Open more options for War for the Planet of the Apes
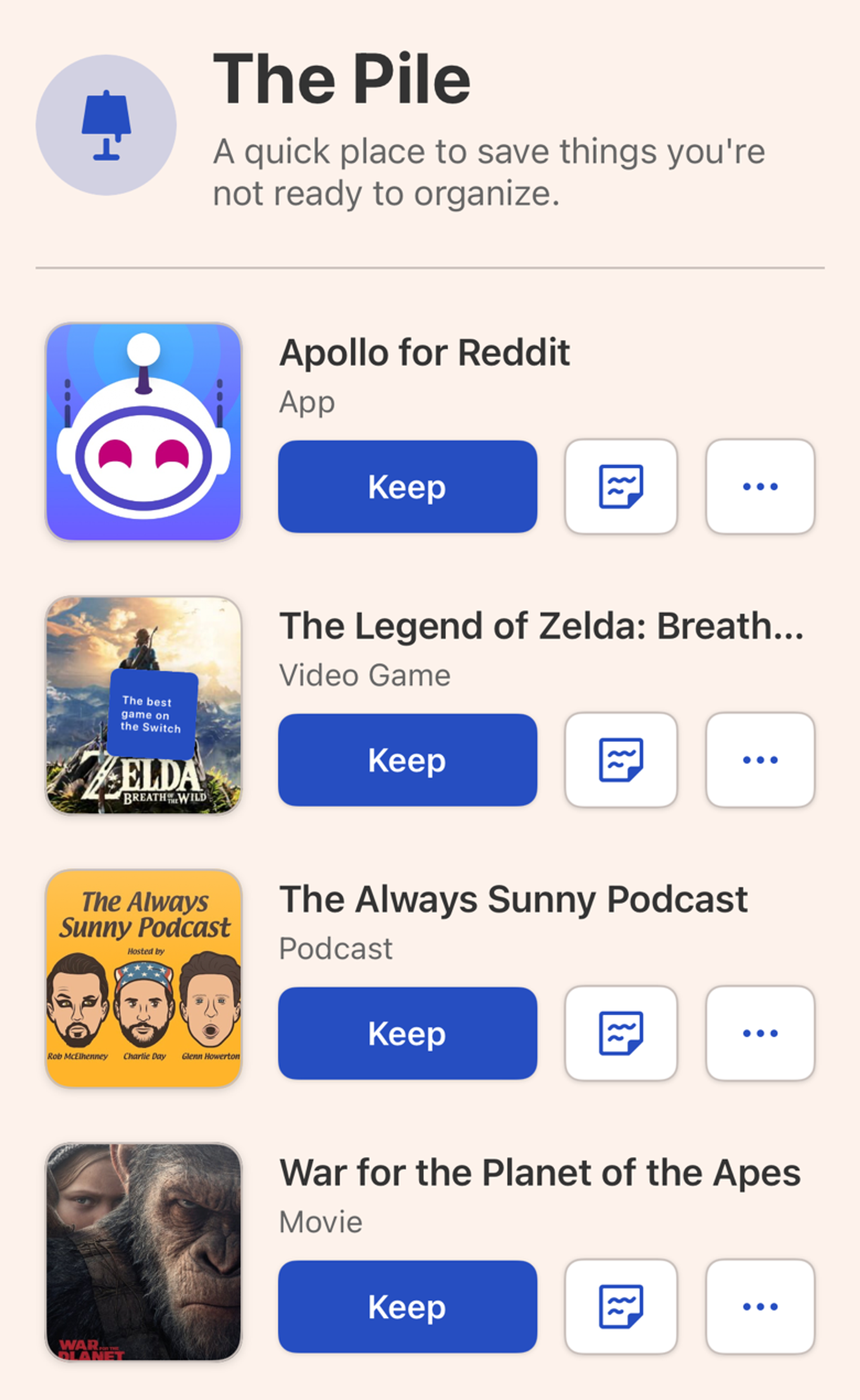860x1400 pixels. 761,1307
